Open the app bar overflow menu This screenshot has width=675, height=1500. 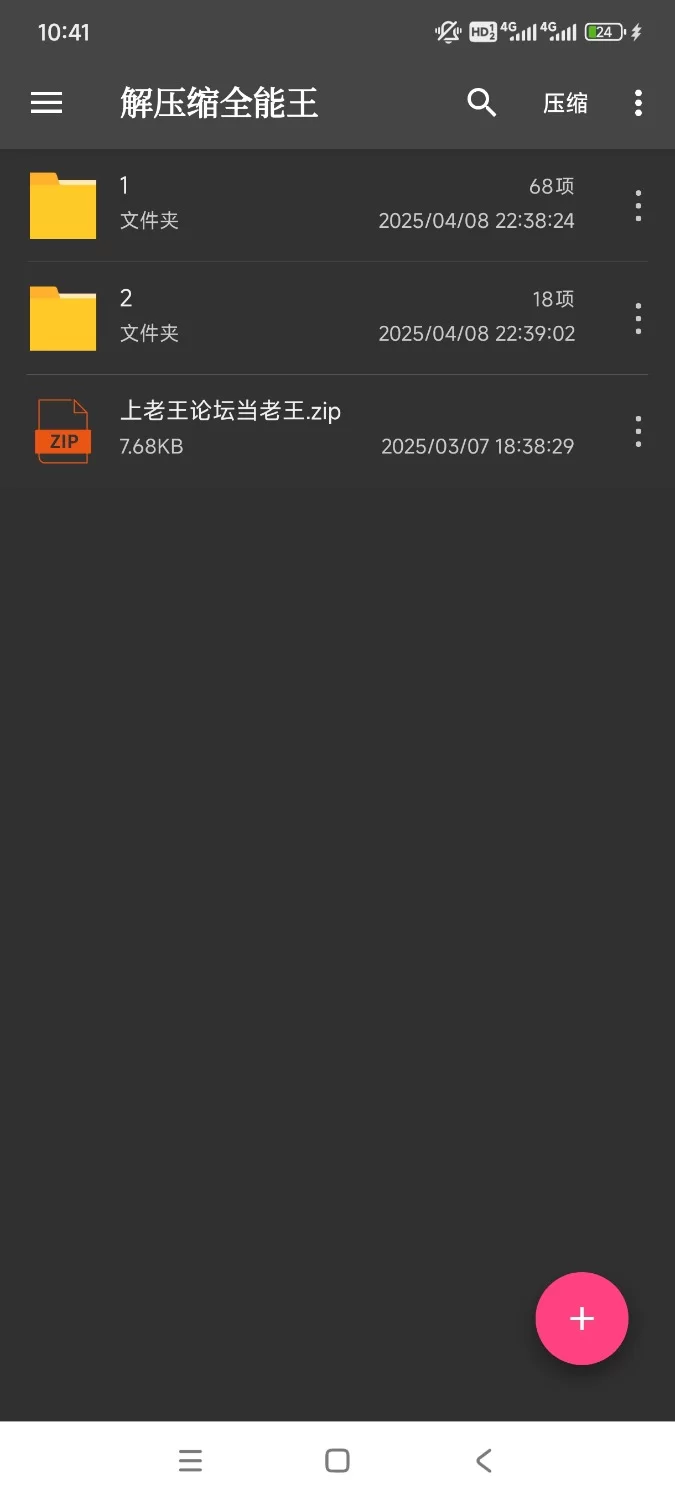point(638,103)
